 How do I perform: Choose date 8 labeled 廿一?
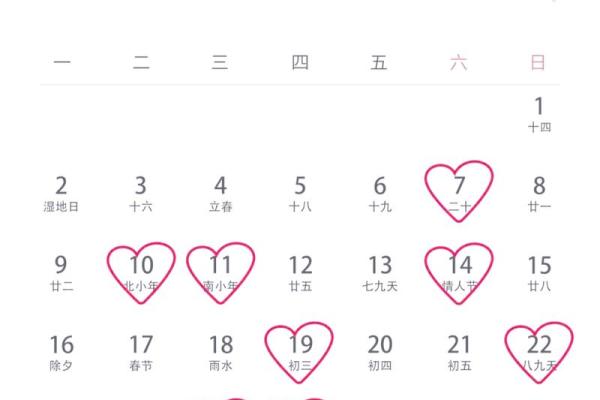click(x=539, y=193)
